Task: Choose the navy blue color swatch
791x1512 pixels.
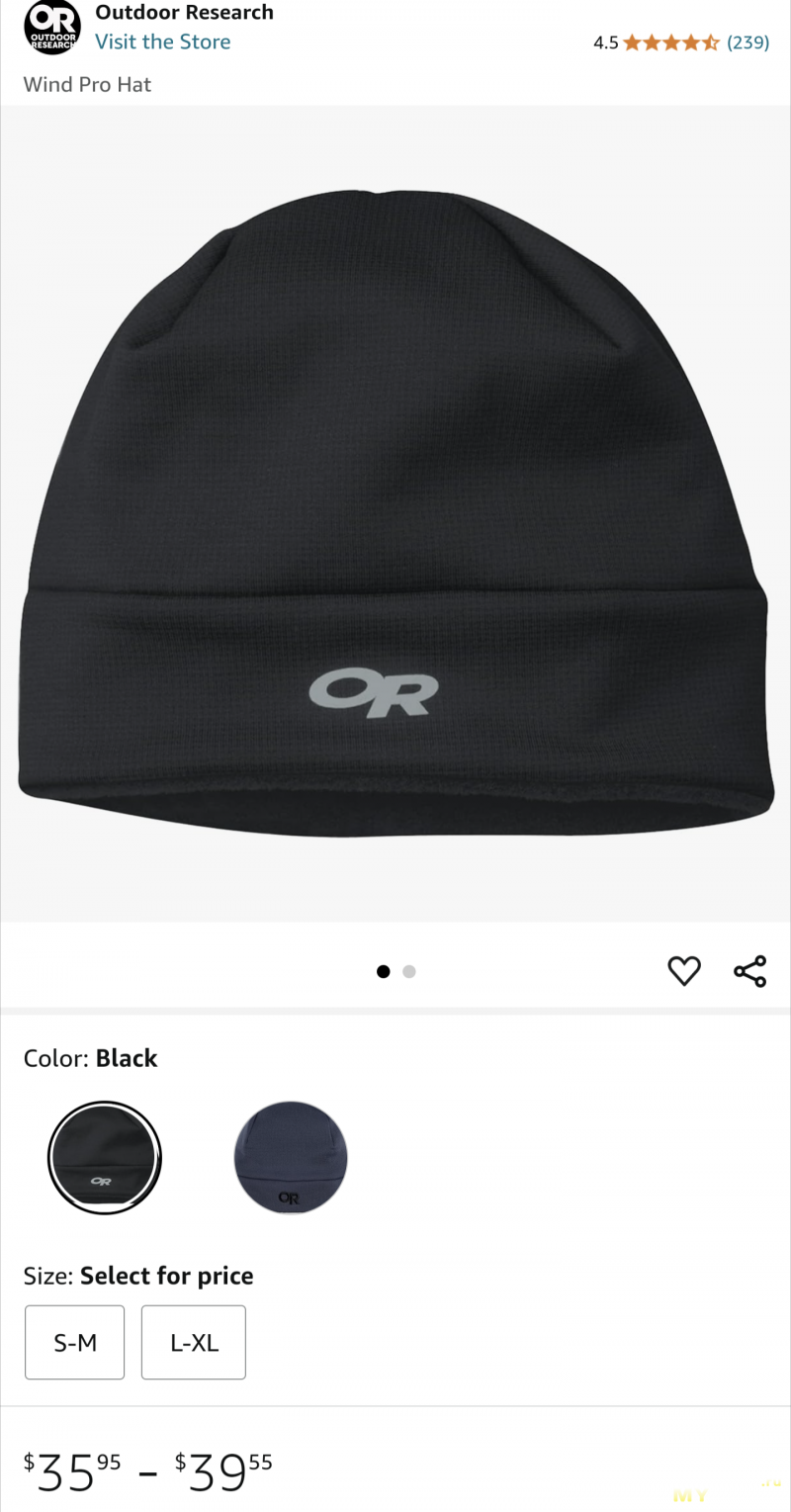Action: (291, 1157)
